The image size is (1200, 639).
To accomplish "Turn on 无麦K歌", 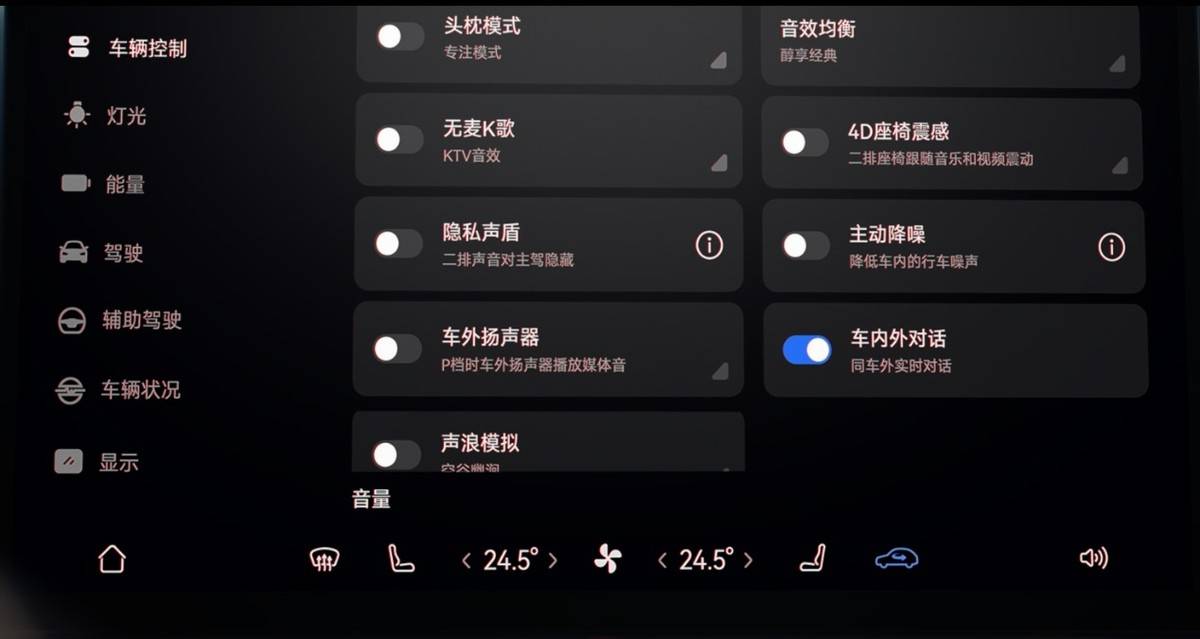I will 399,139.
